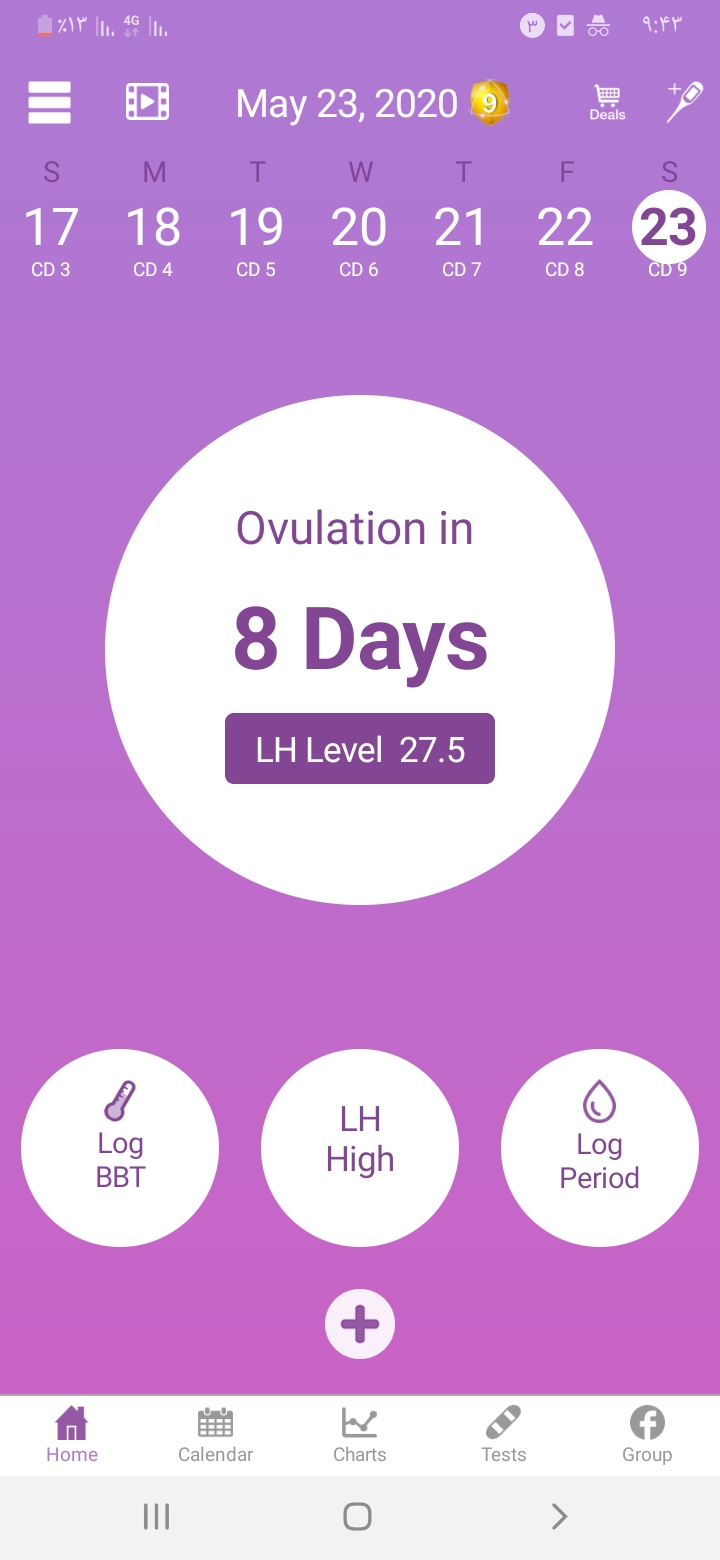Open the Group tab
Screen dimensions: 720x1560
(647, 1435)
